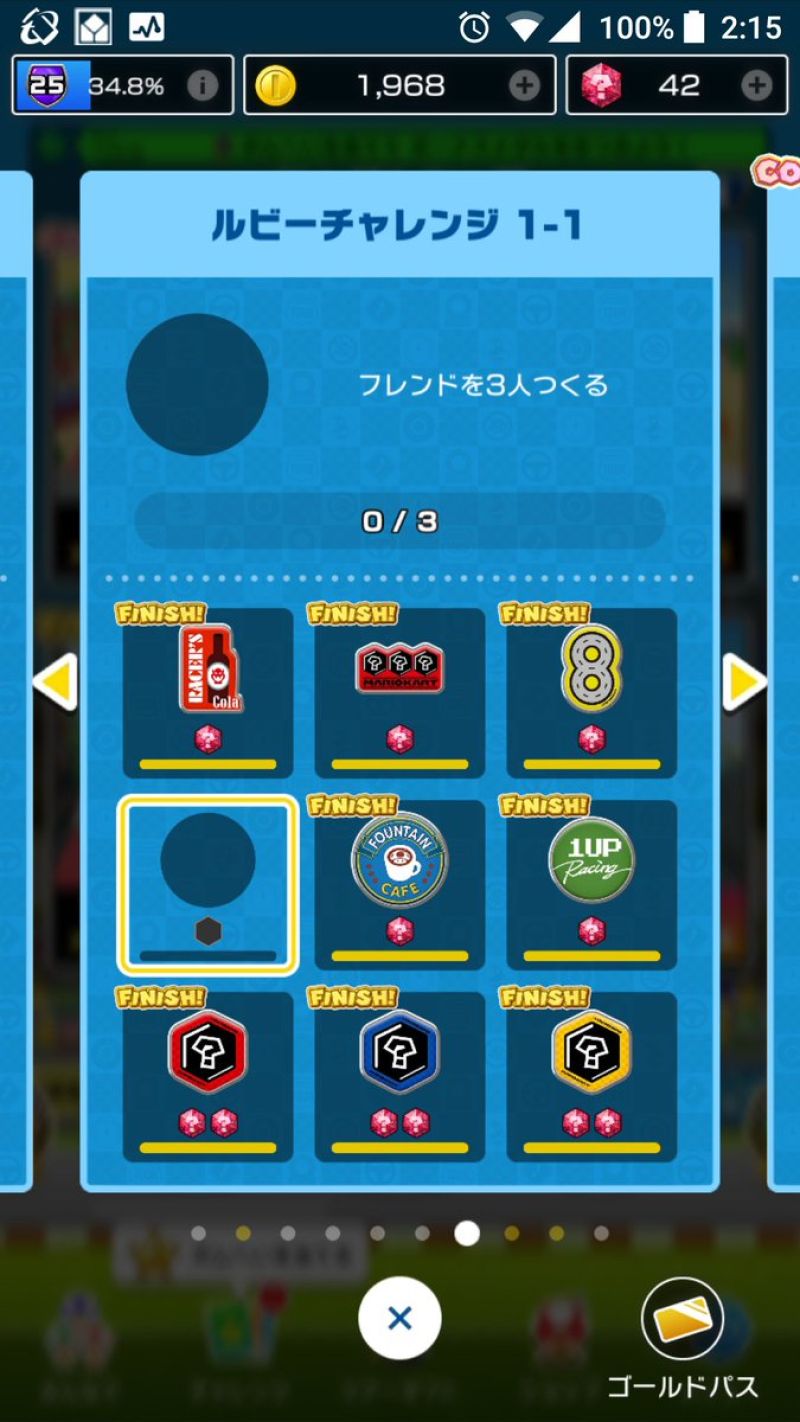
Task: Select the Fountain Cafe challenge tile
Action: point(400,885)
